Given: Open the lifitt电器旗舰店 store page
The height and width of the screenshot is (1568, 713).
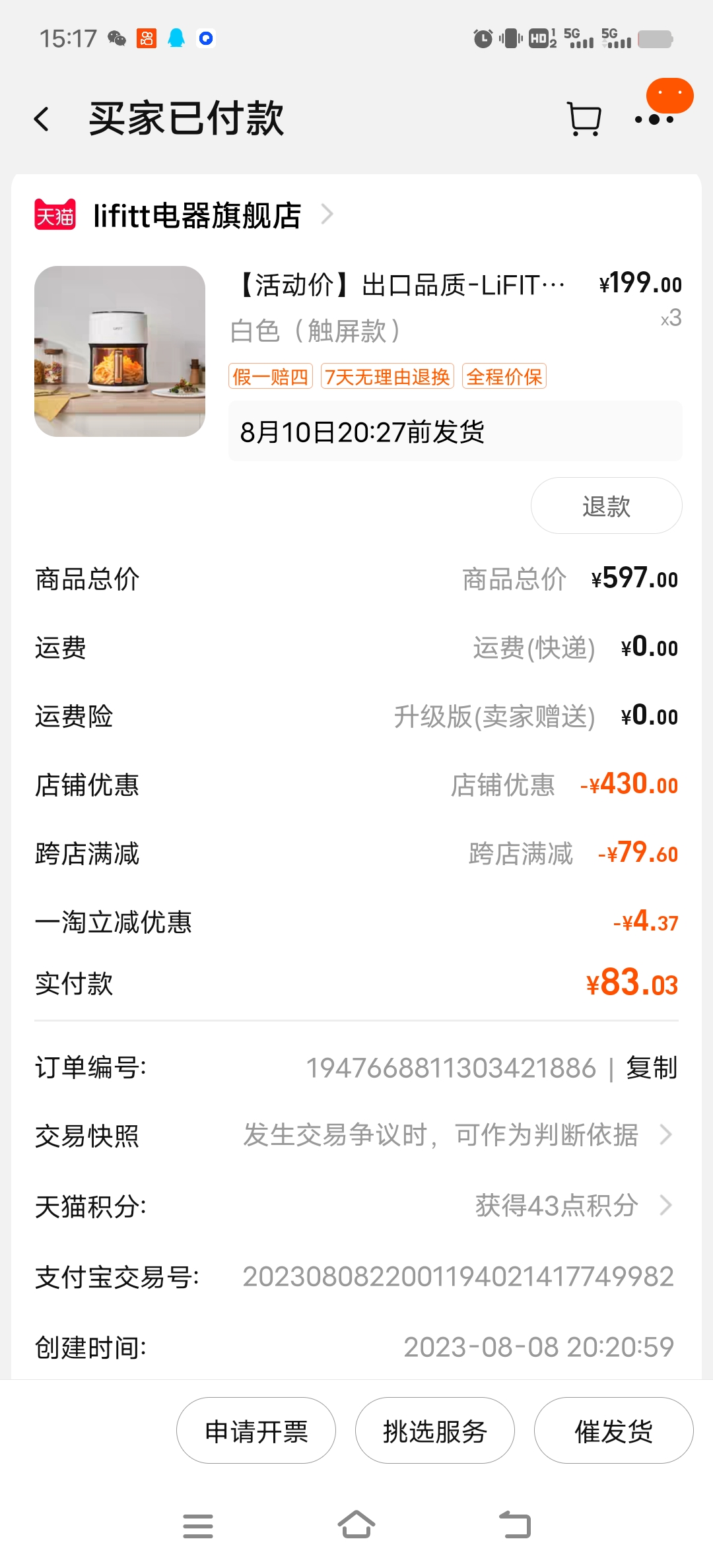Looking at the screenshot, I should click(198, 215).
